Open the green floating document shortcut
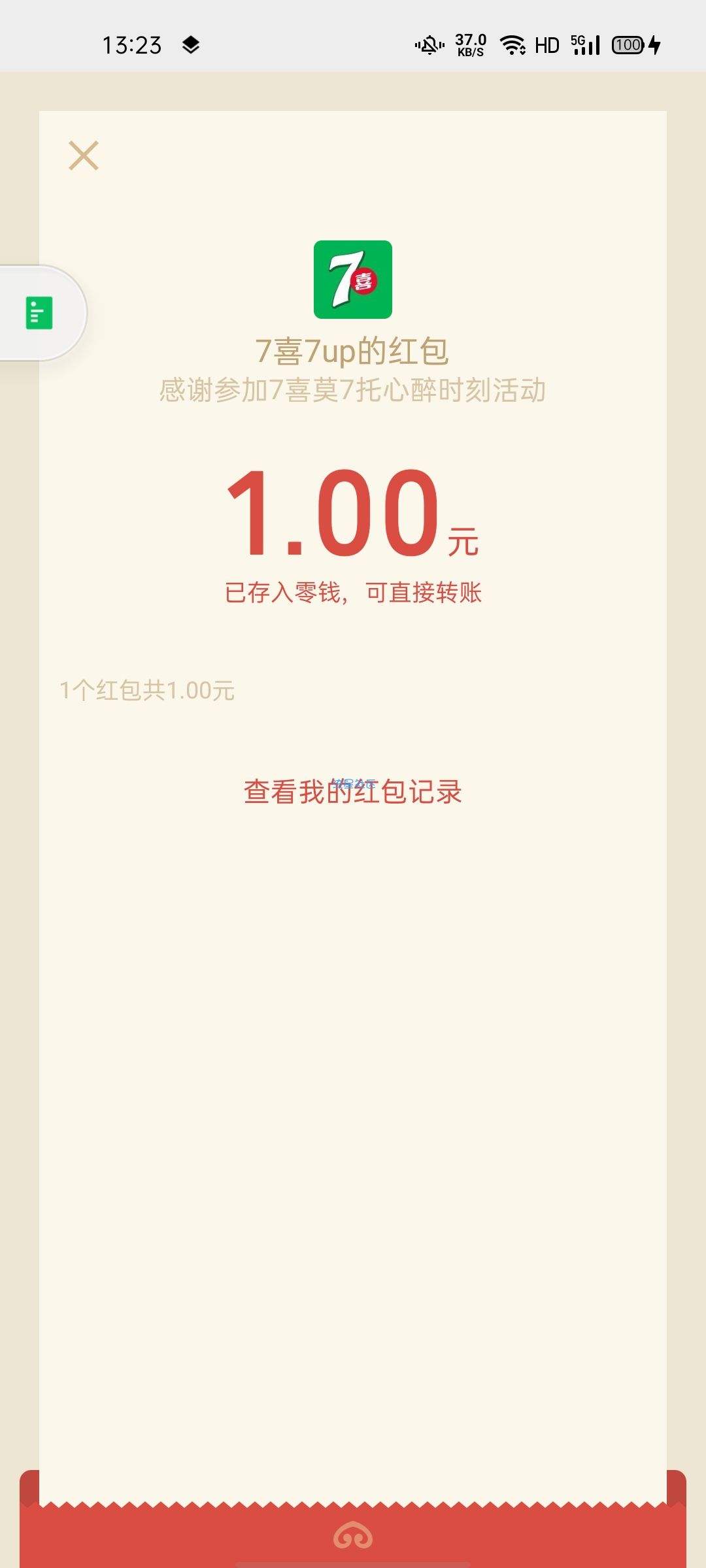706x1568 pixels. tap(39, 313)
